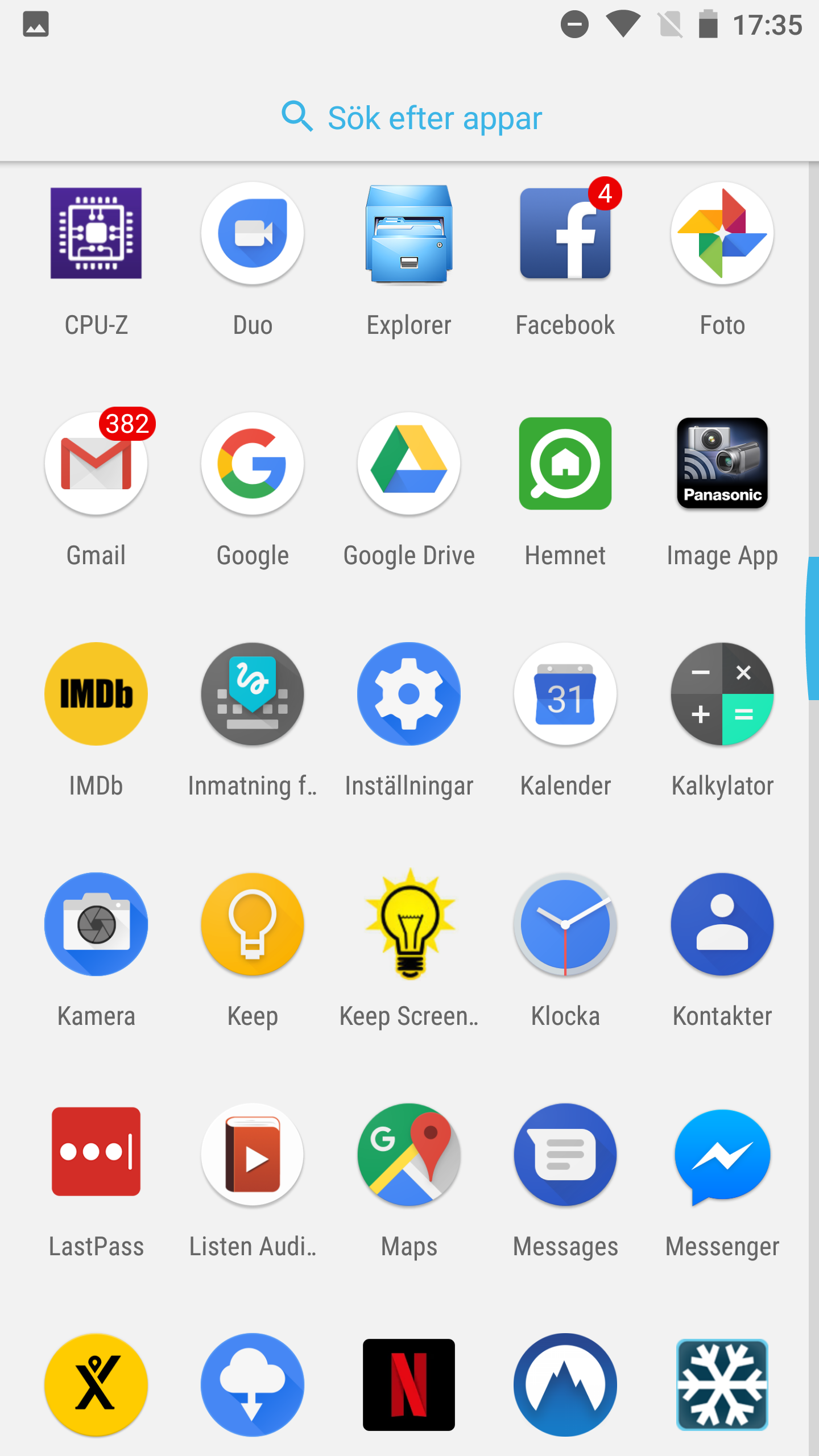Tap the 'Sök efter appar' search field
This screenshot has height=1456, width=819.
coord(411,118)
